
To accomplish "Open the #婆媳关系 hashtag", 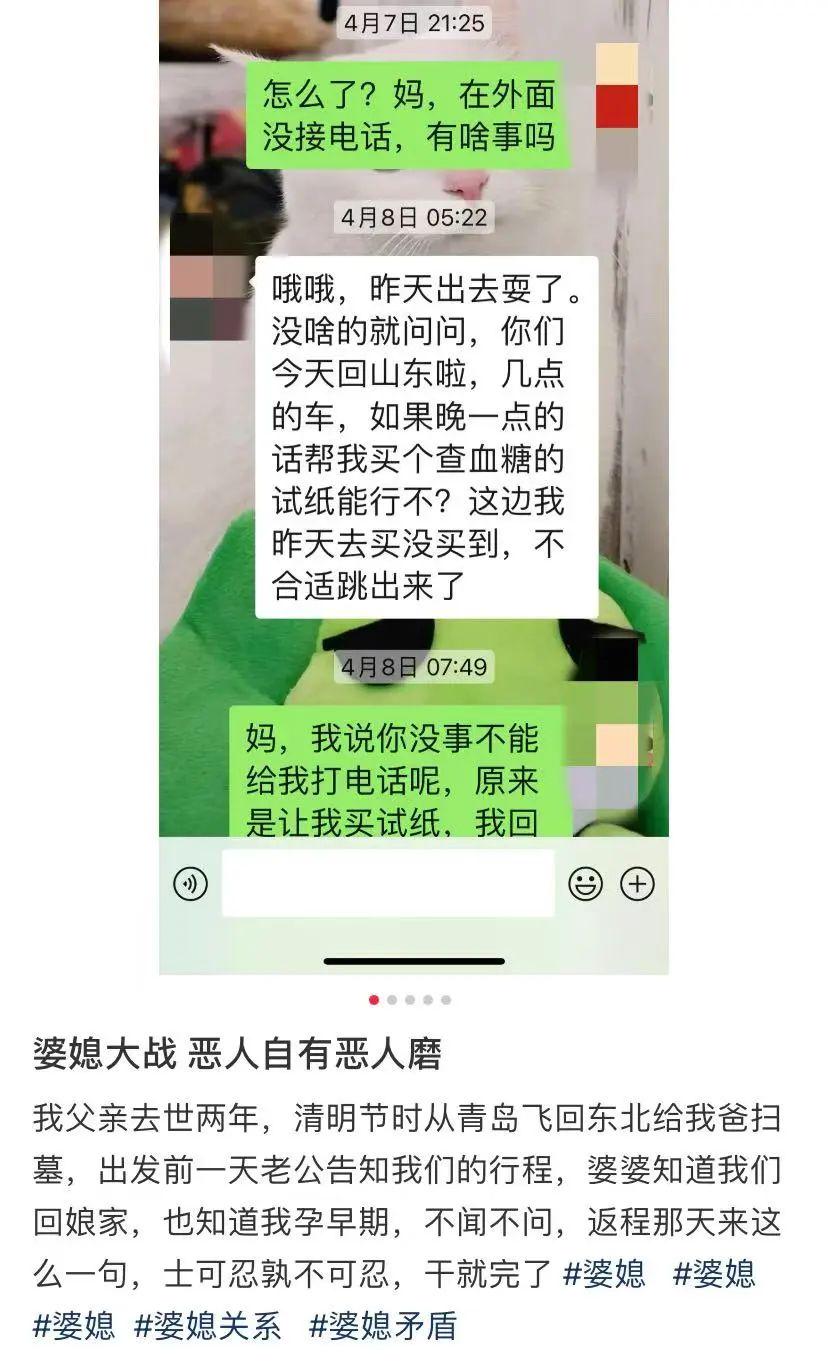I will tap(208, 1326).
